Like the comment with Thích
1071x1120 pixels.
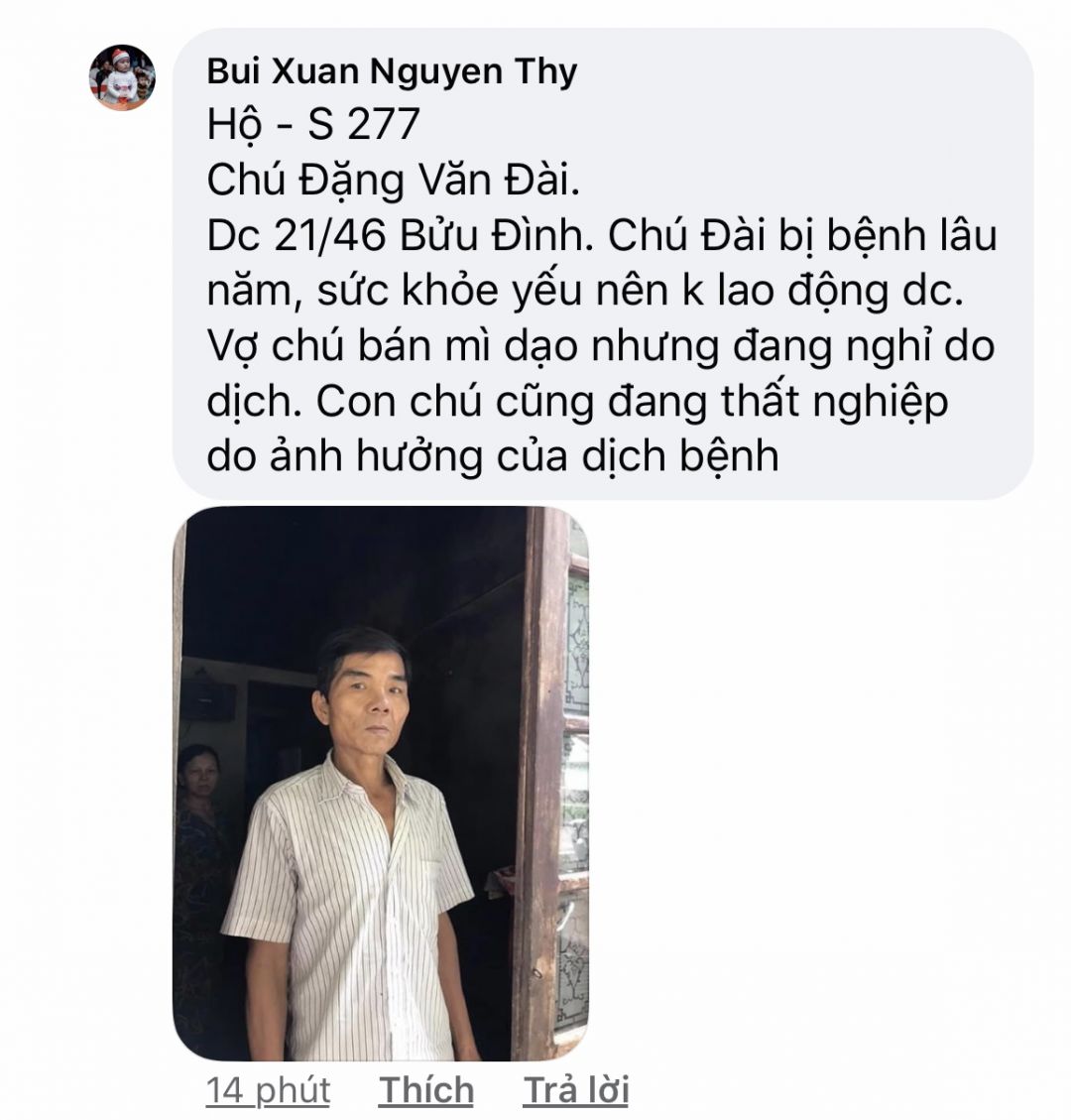coord(425,1090)
